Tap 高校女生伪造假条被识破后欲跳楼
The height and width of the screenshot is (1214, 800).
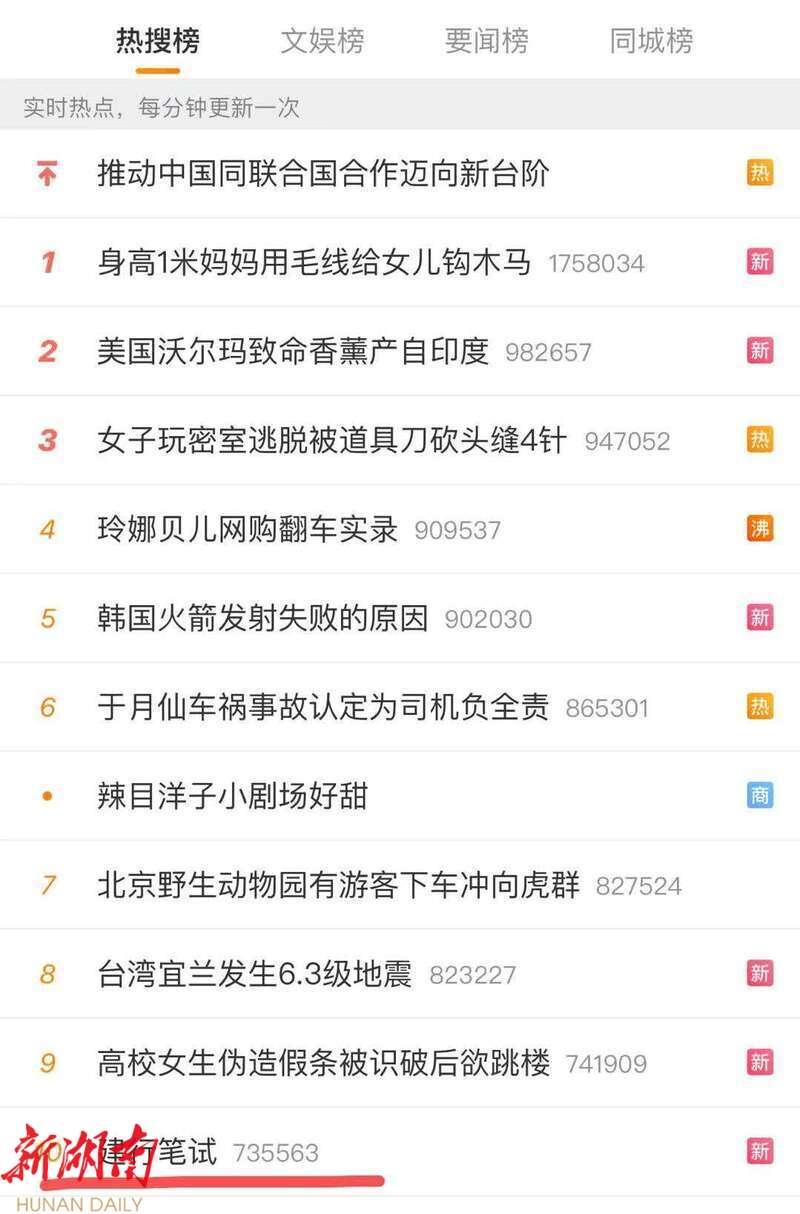click(x=324, y=1063)
